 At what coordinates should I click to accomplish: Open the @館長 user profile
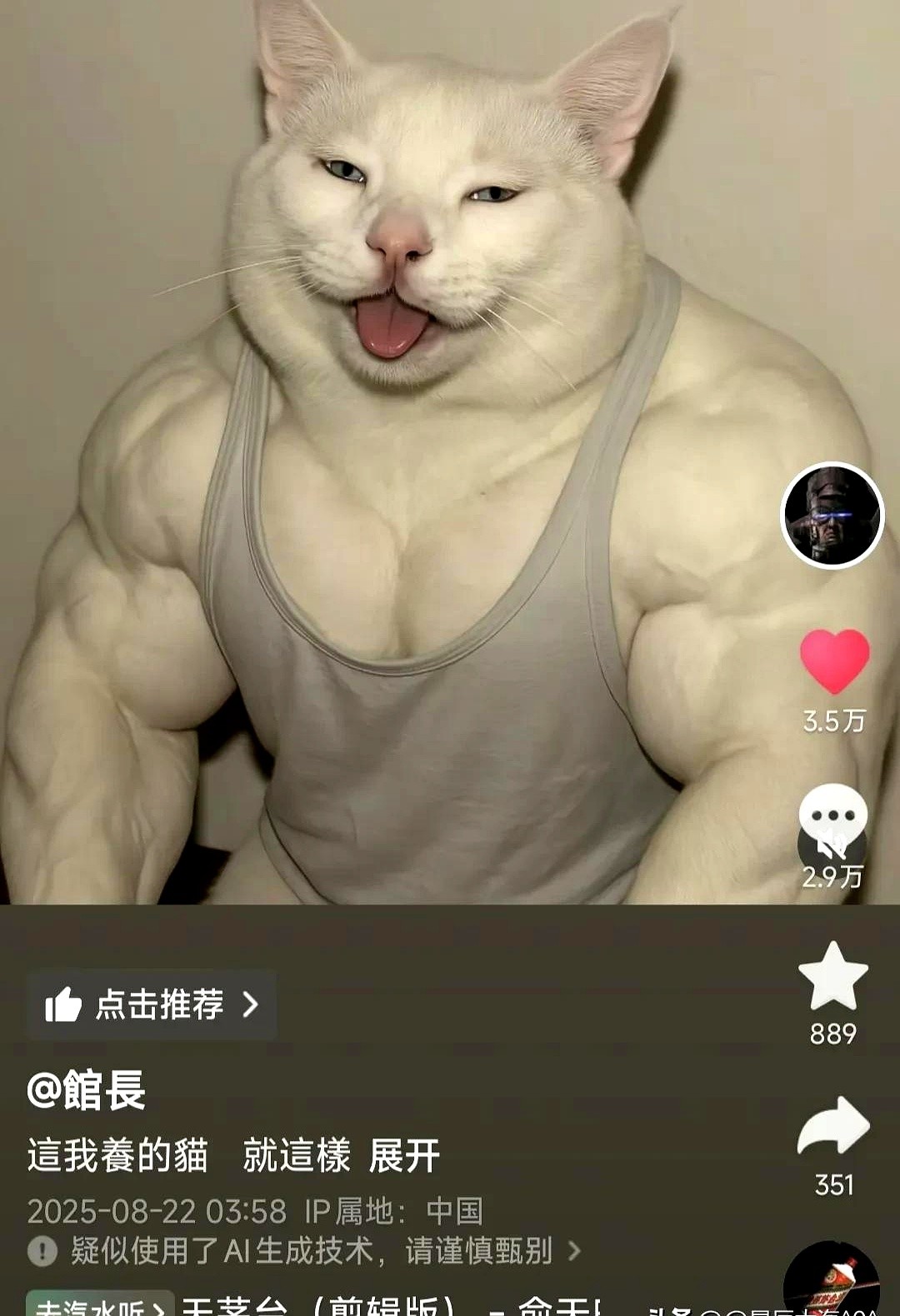[87, 1090]
